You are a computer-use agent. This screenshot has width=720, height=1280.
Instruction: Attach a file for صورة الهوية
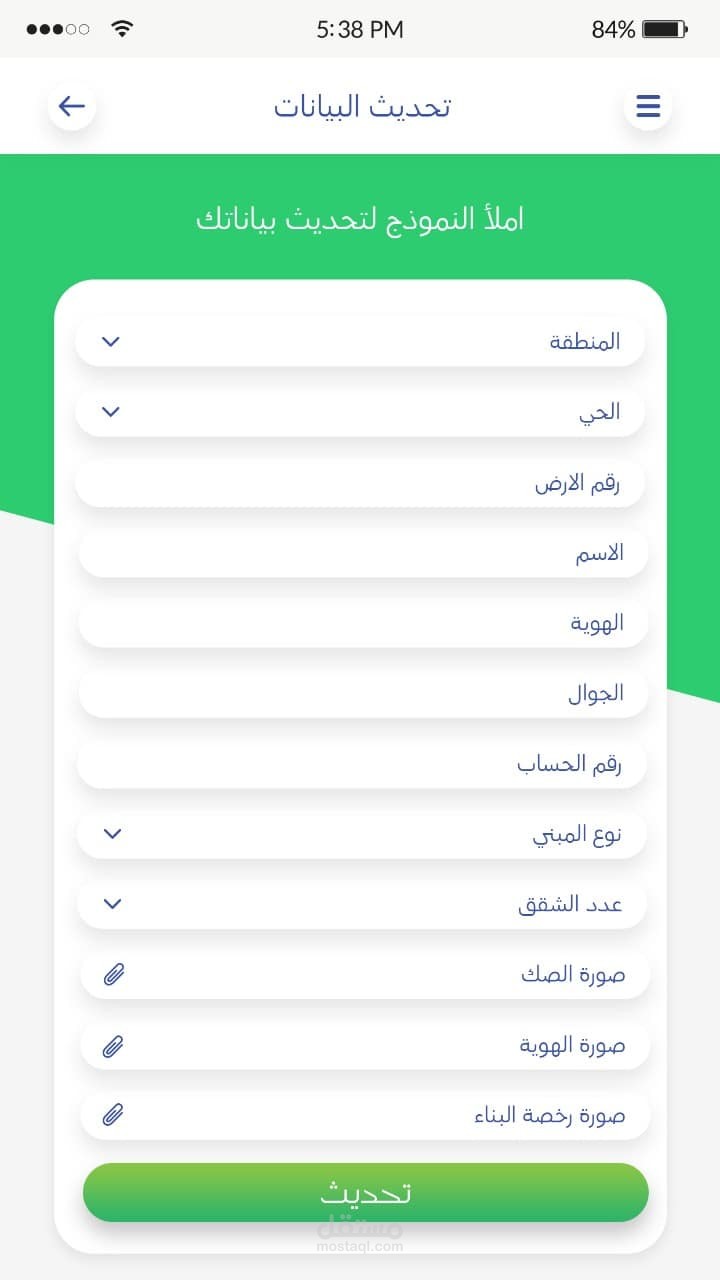[x=114, y=1046]
